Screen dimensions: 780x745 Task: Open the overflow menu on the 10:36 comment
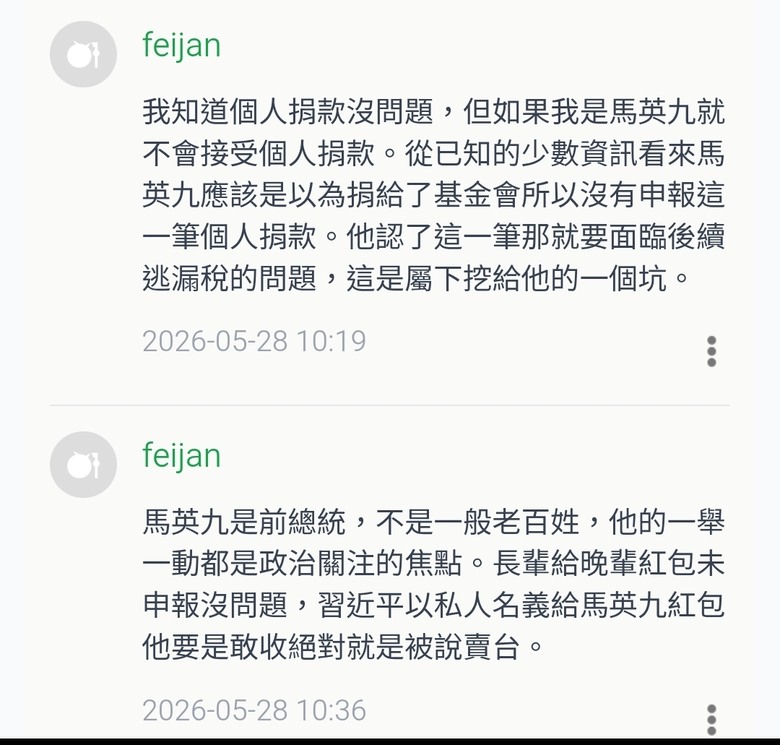click(x=711, y=720)
